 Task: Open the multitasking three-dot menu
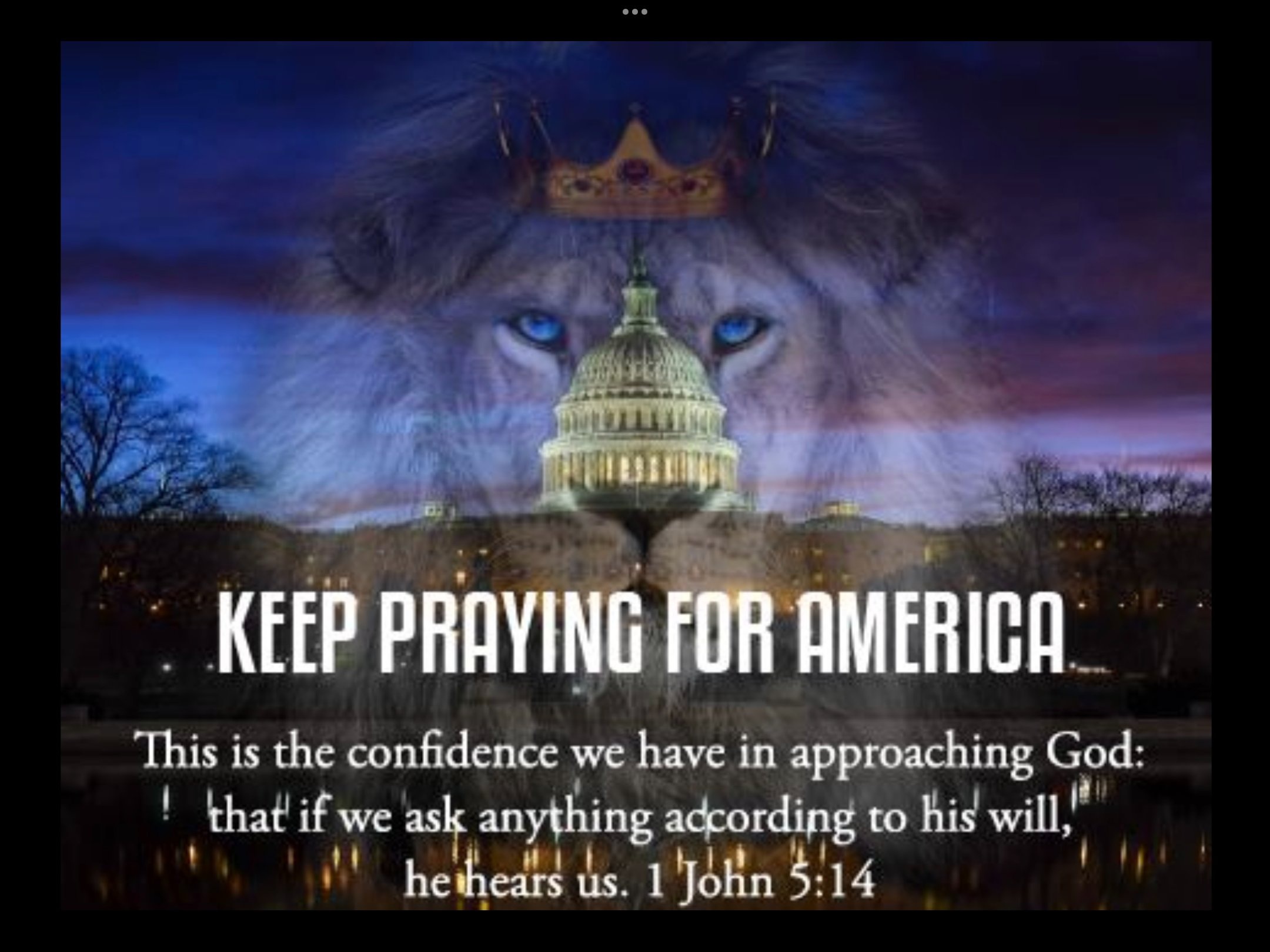click(x=635, y=12)
